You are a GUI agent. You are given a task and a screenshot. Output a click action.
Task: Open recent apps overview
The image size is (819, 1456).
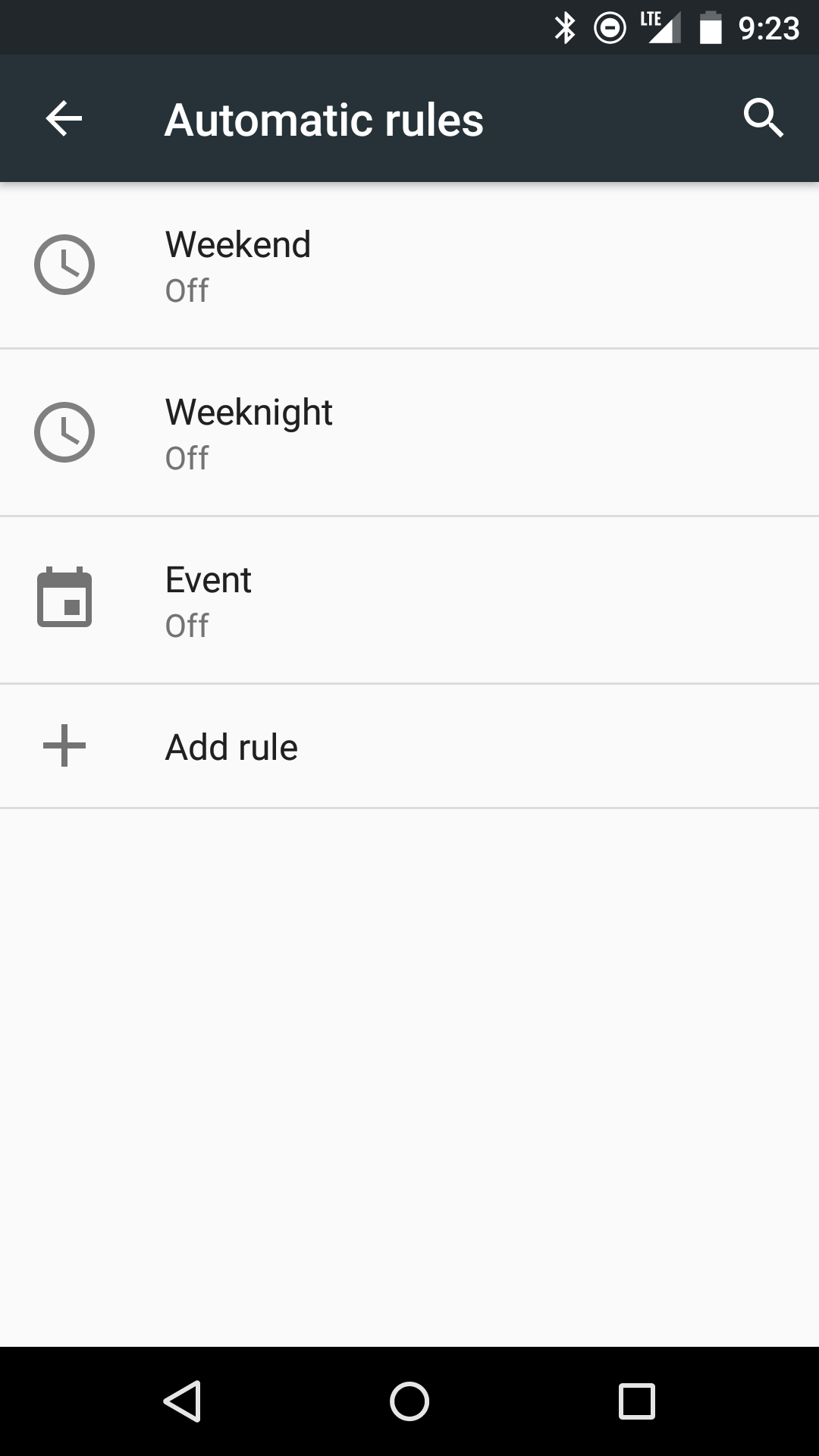[x=637, y=1401]
